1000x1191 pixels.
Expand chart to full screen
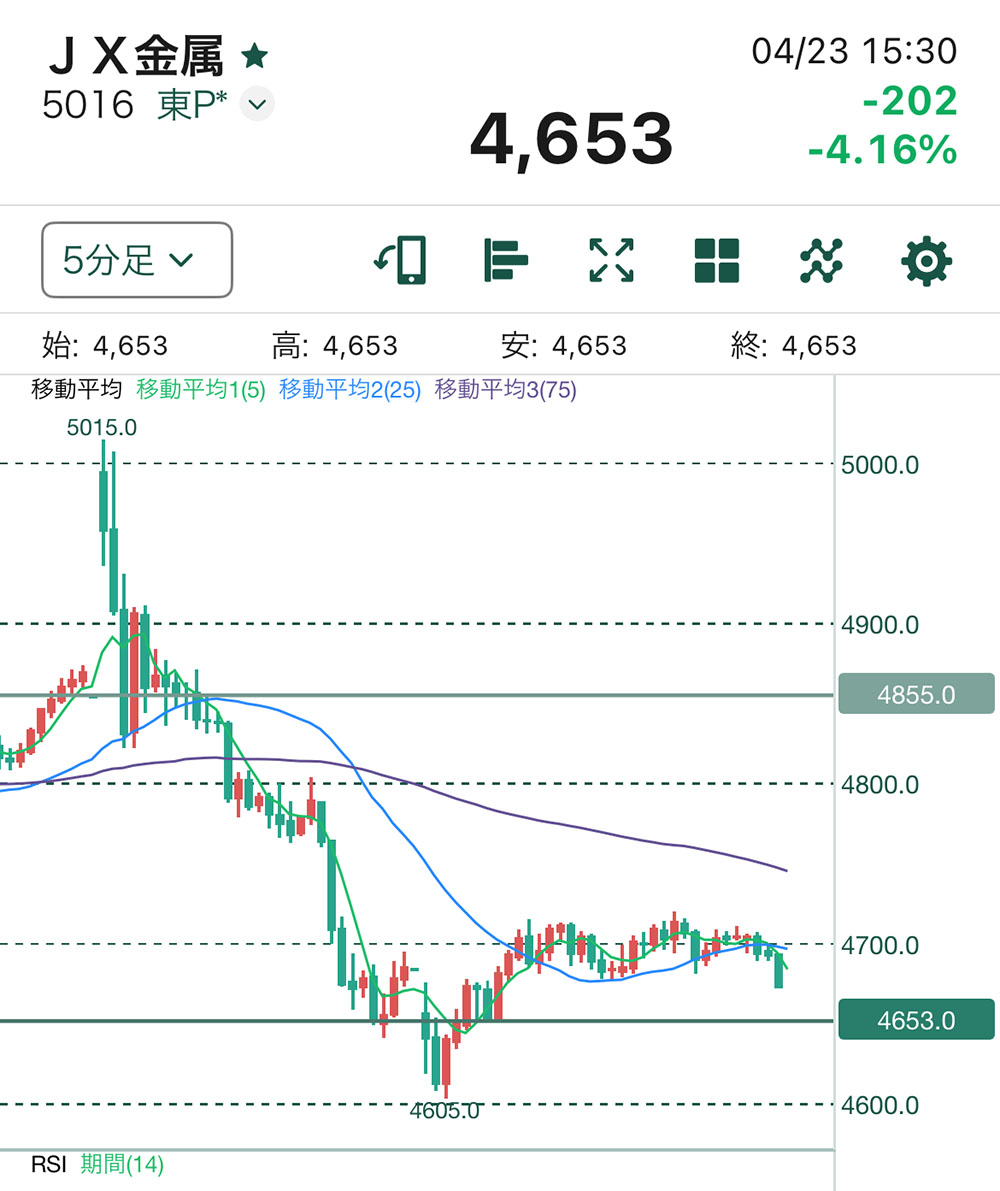coord(611,260)
